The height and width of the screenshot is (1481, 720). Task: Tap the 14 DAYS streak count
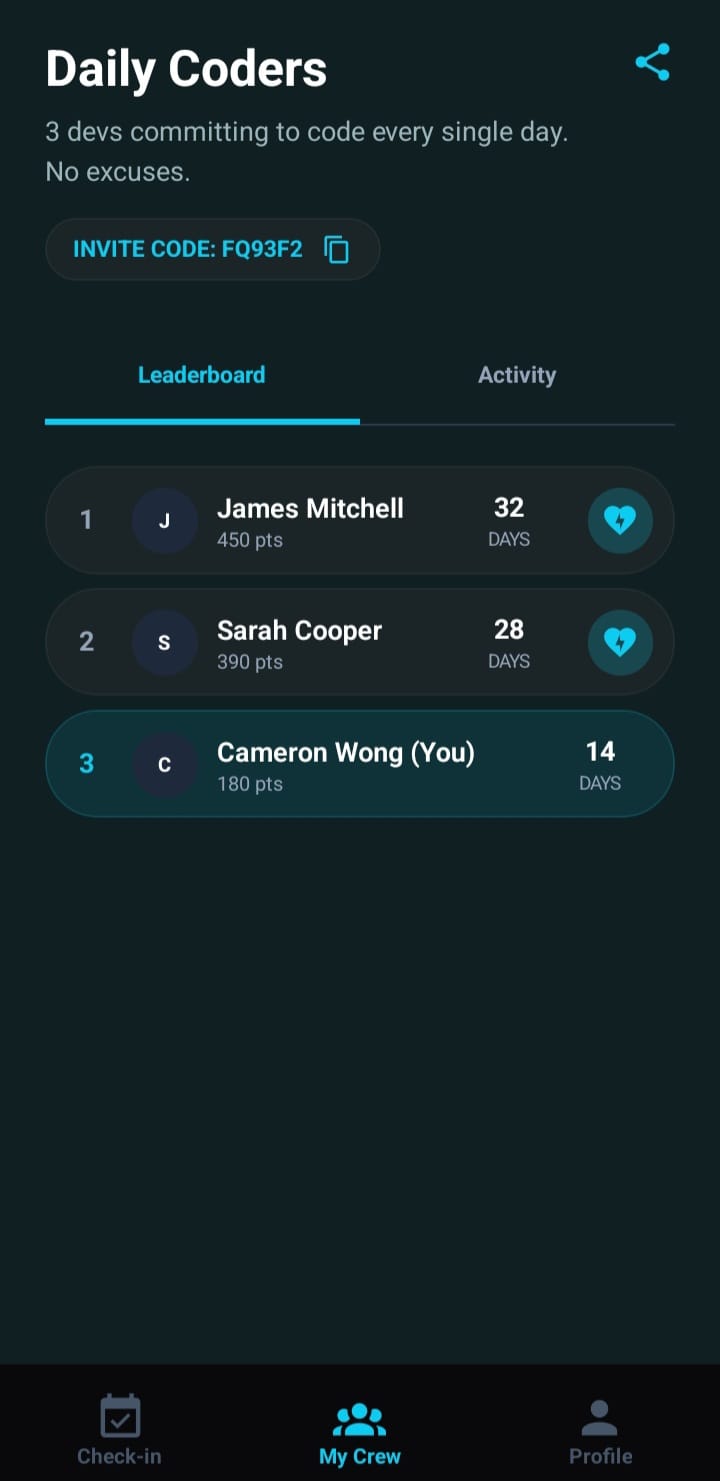pyautogui.click(x=599, y=764)
